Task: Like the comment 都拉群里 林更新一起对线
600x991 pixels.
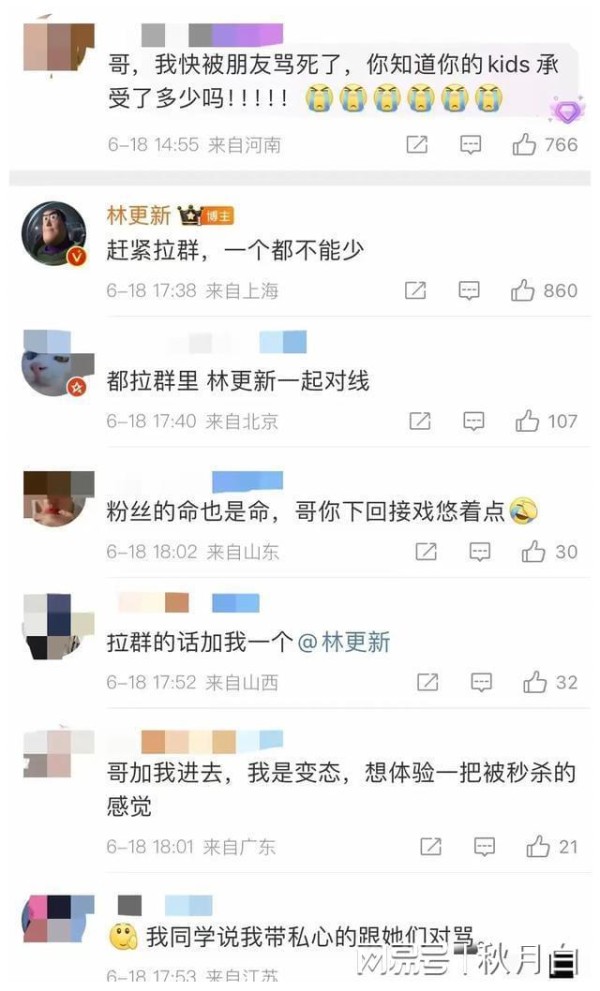Action: (527, 421)
